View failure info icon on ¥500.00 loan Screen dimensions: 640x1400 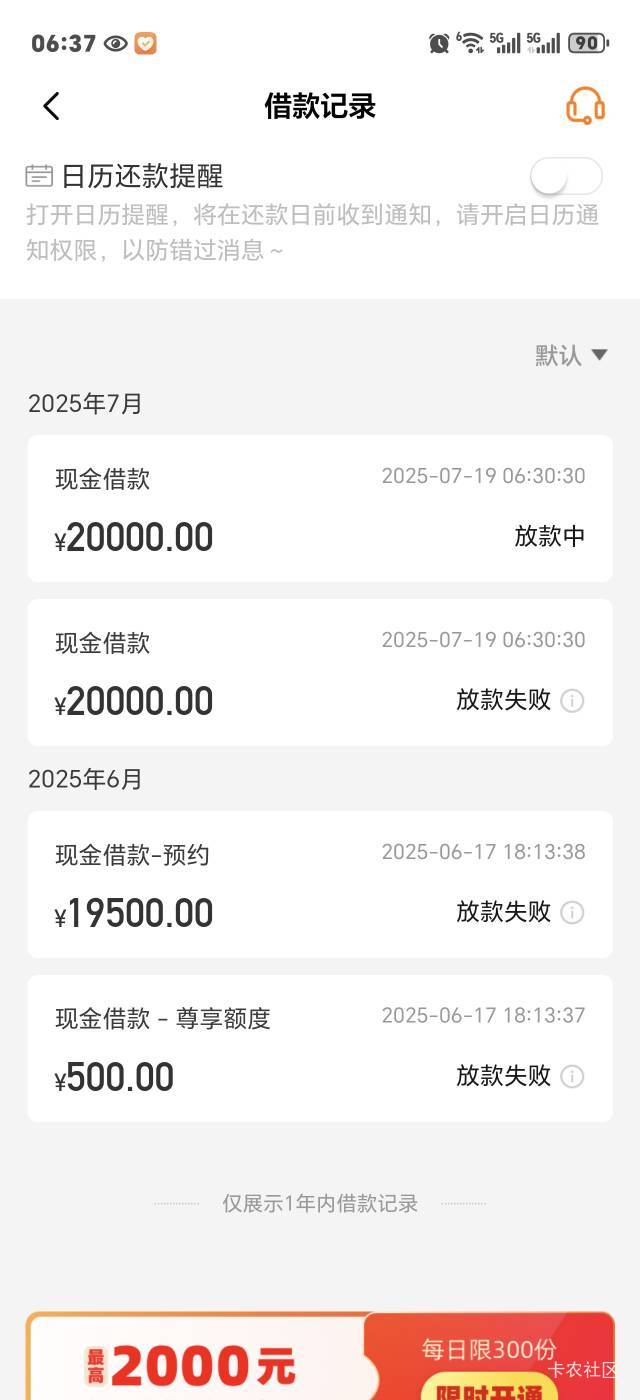point(572,1076)
